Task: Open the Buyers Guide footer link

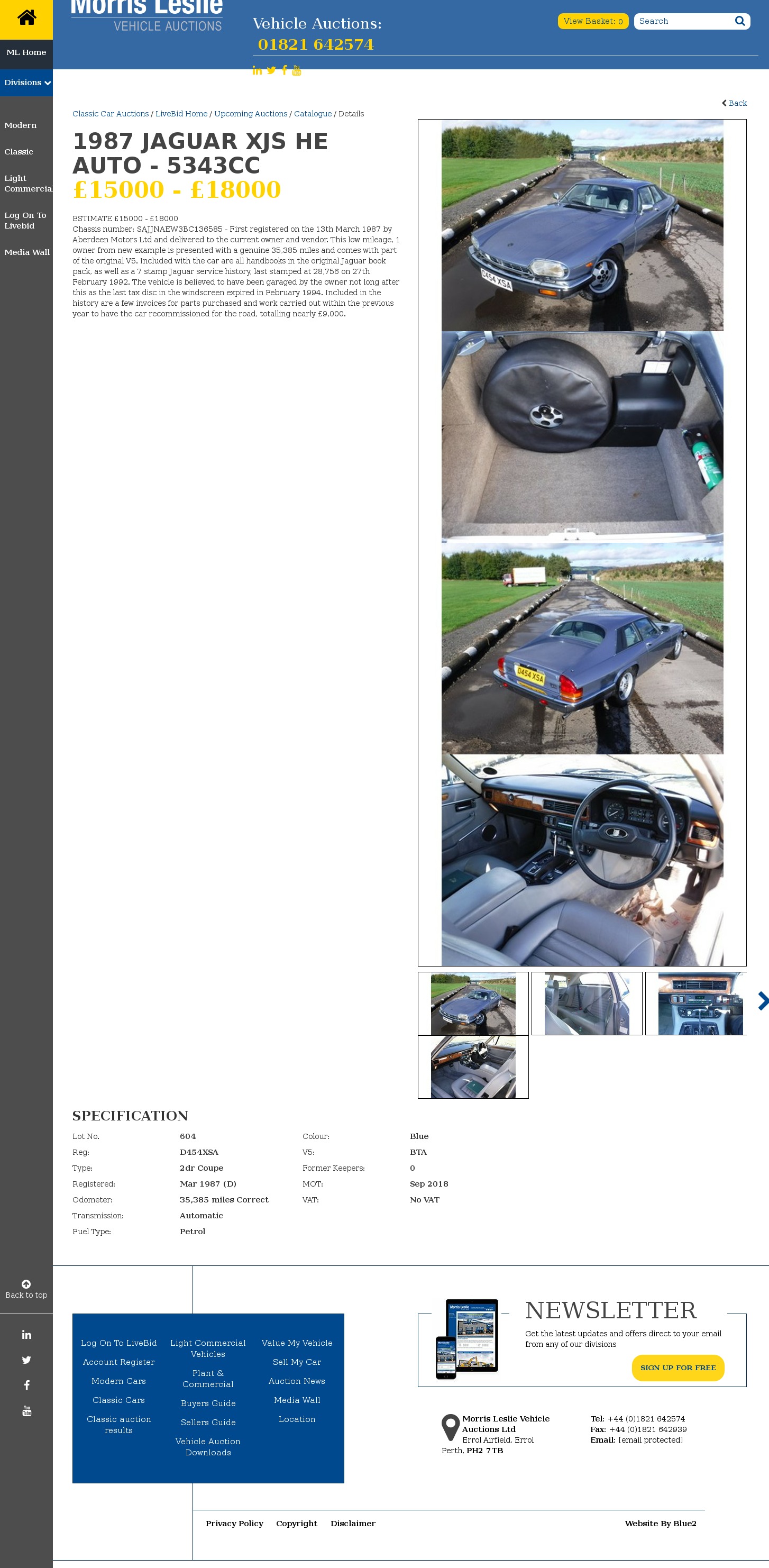Action: tap(208, 1403)
